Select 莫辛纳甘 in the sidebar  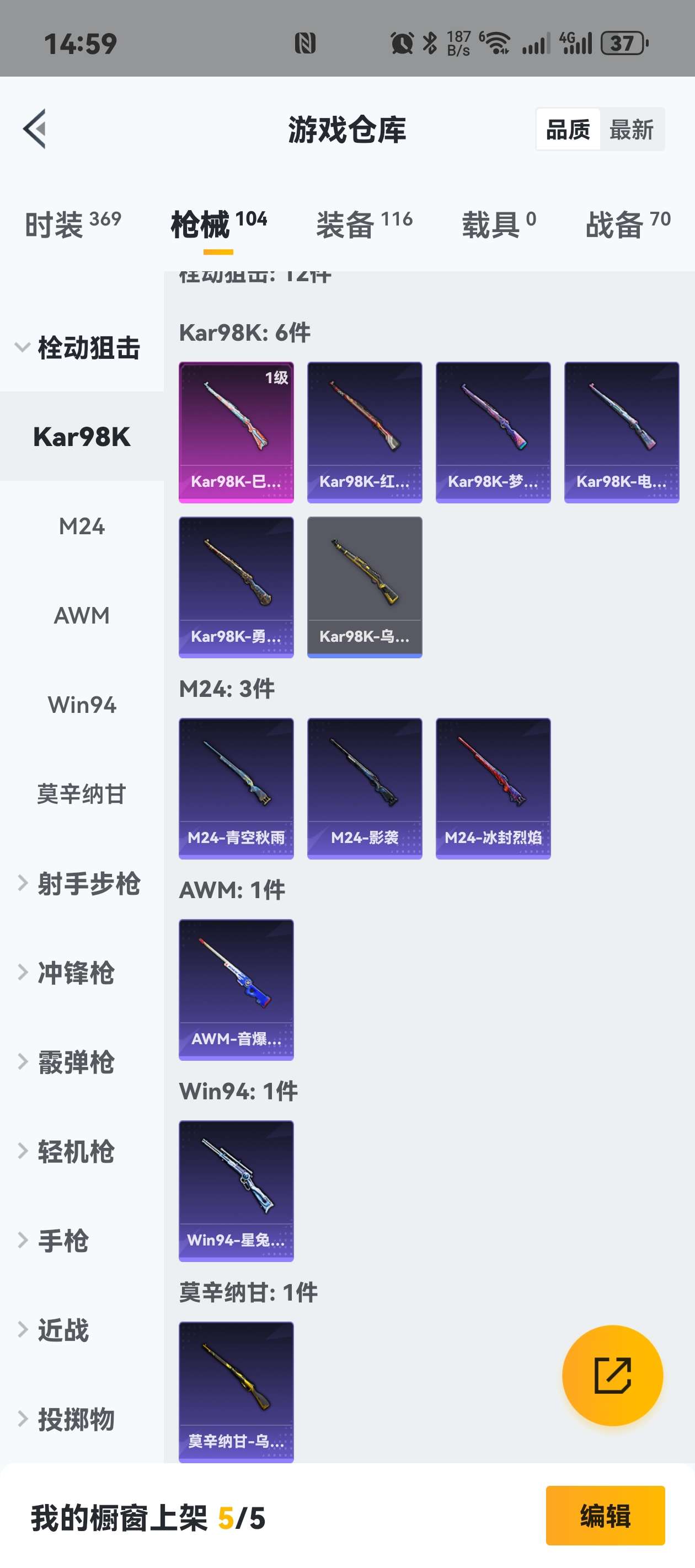point(82,794)
